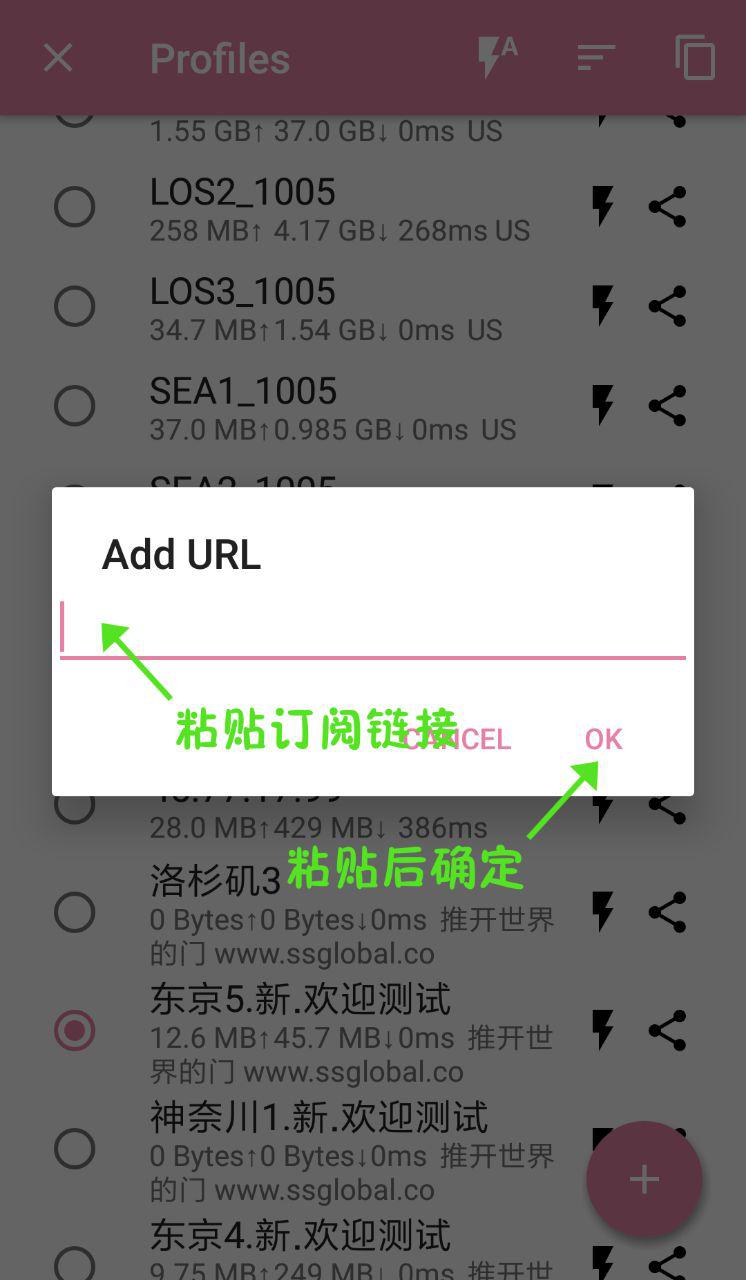Image resolution: width=746 pixels, height=1280 pixels.
Task: Close the Profiles screen with X
Action: 58,57
